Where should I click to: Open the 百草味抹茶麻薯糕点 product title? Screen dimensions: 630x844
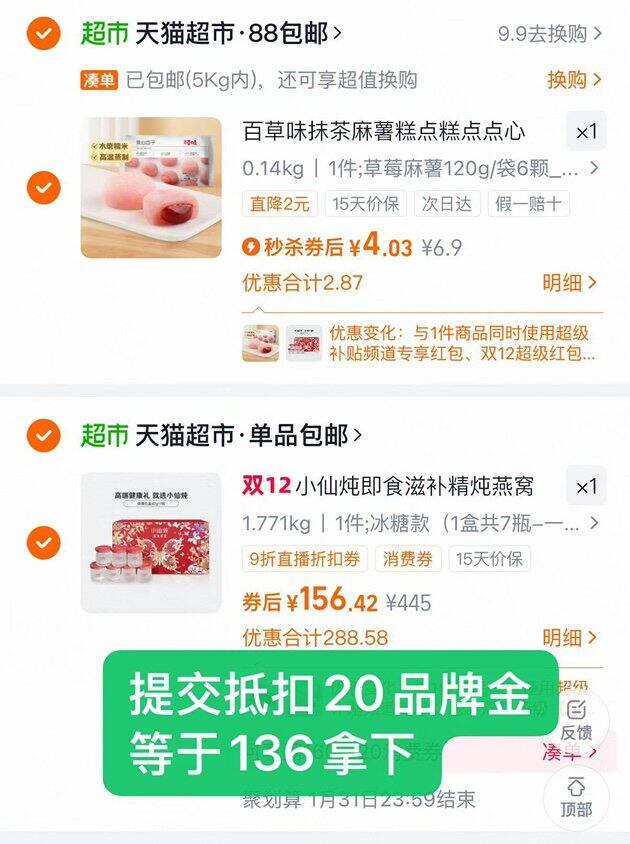(383, 131)
